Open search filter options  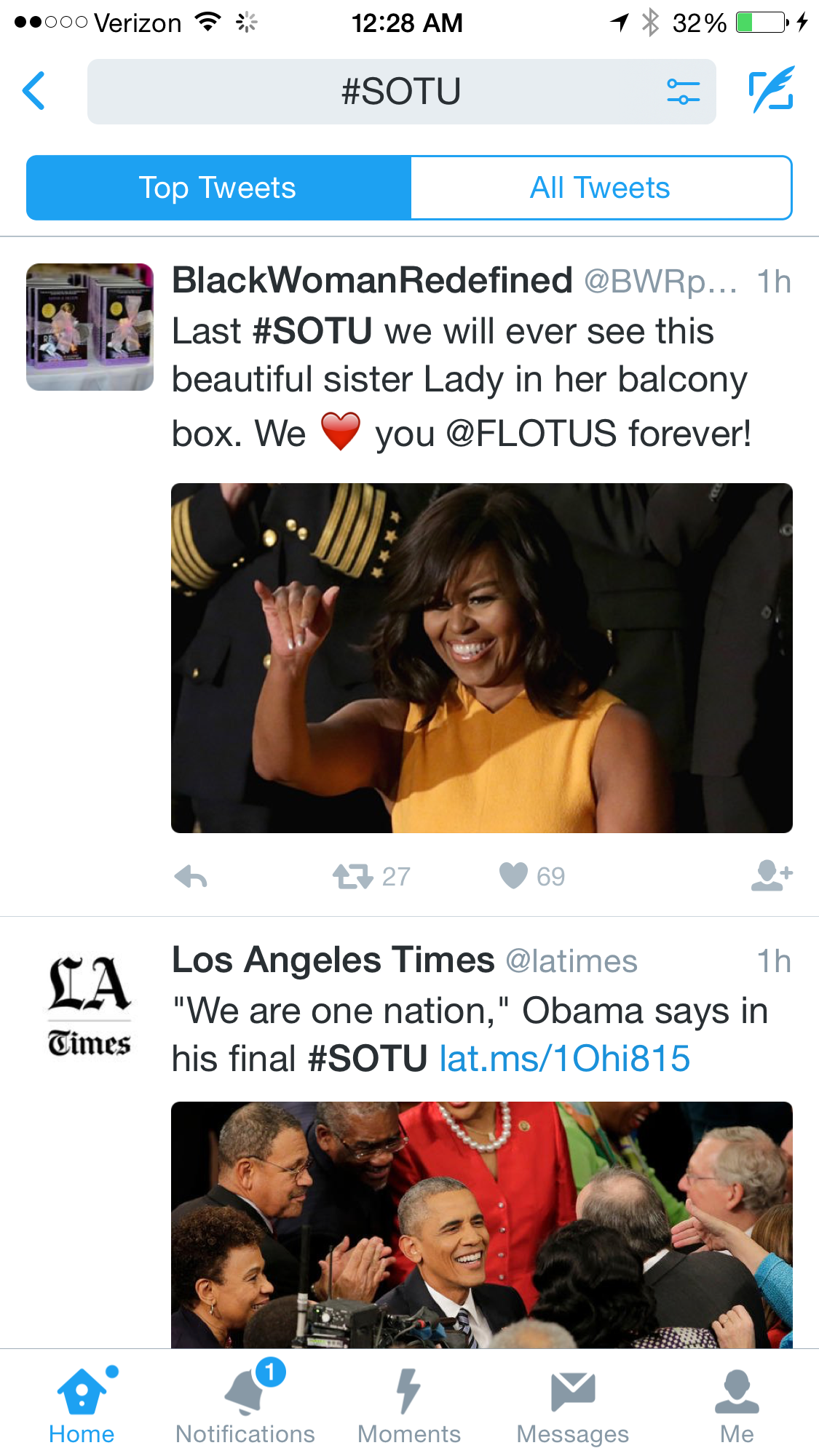pos(683,92)
